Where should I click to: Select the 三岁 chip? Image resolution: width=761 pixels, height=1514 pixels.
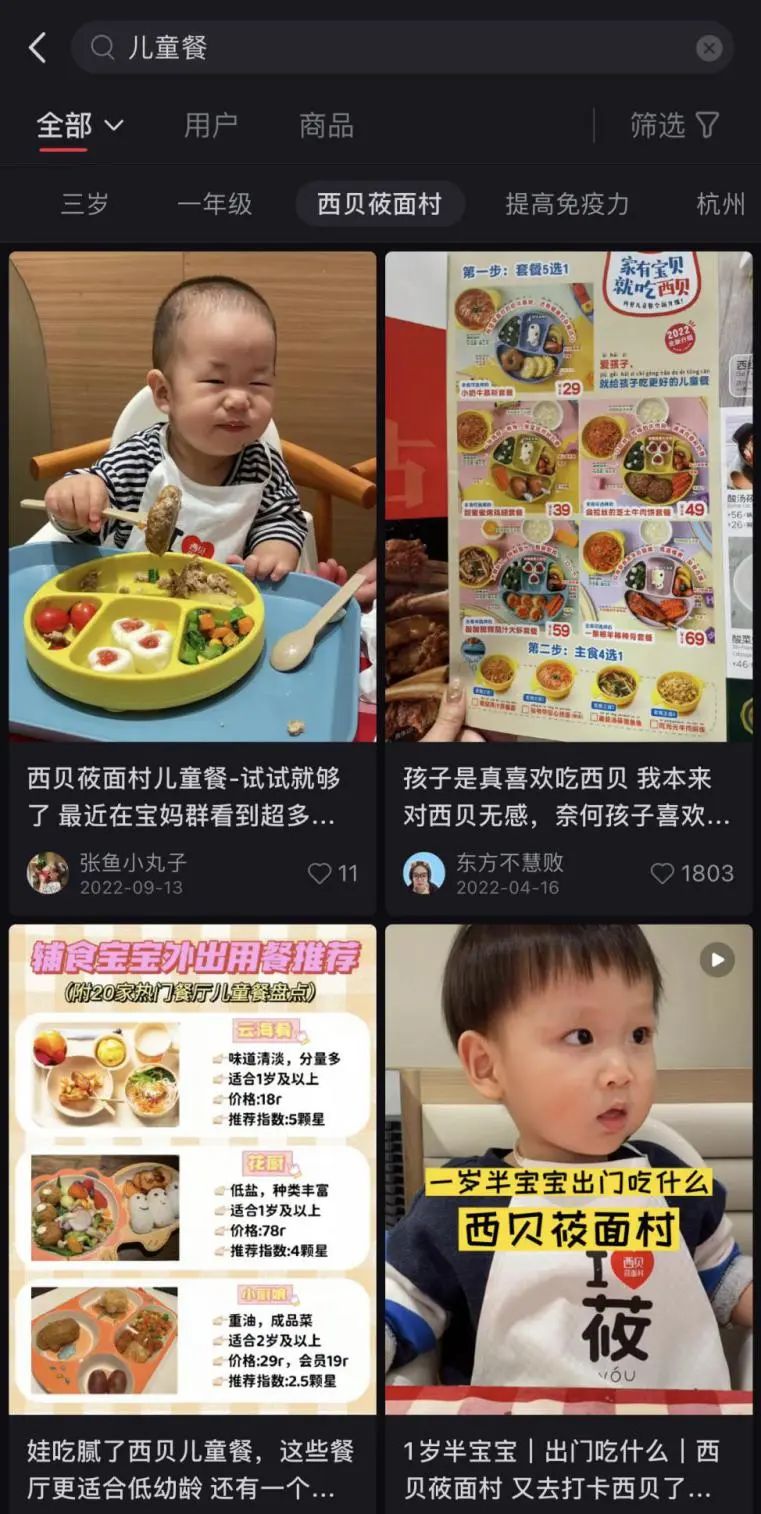click(x=85, y=204)
